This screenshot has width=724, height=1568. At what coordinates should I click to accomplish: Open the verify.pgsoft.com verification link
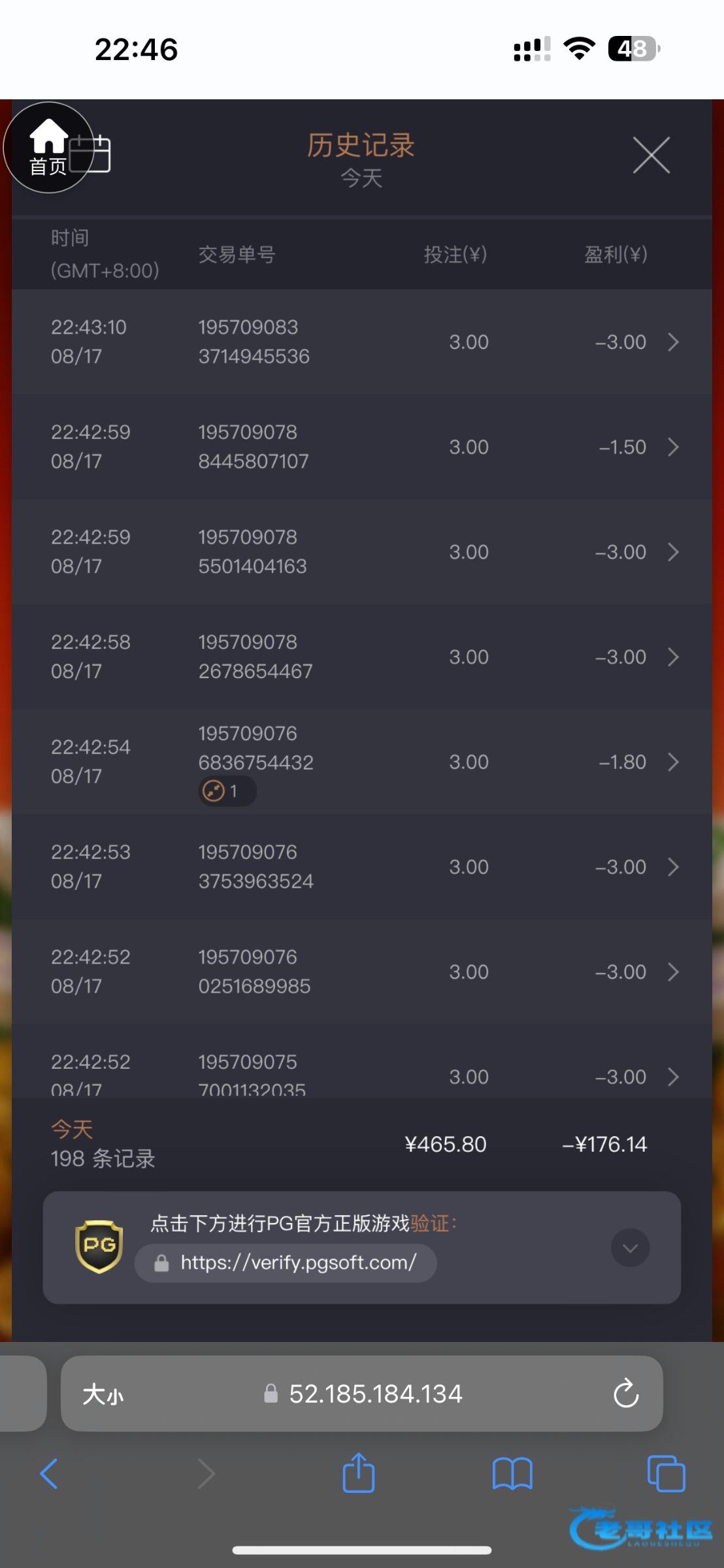pyautogui.click(x=286, y=1263)
